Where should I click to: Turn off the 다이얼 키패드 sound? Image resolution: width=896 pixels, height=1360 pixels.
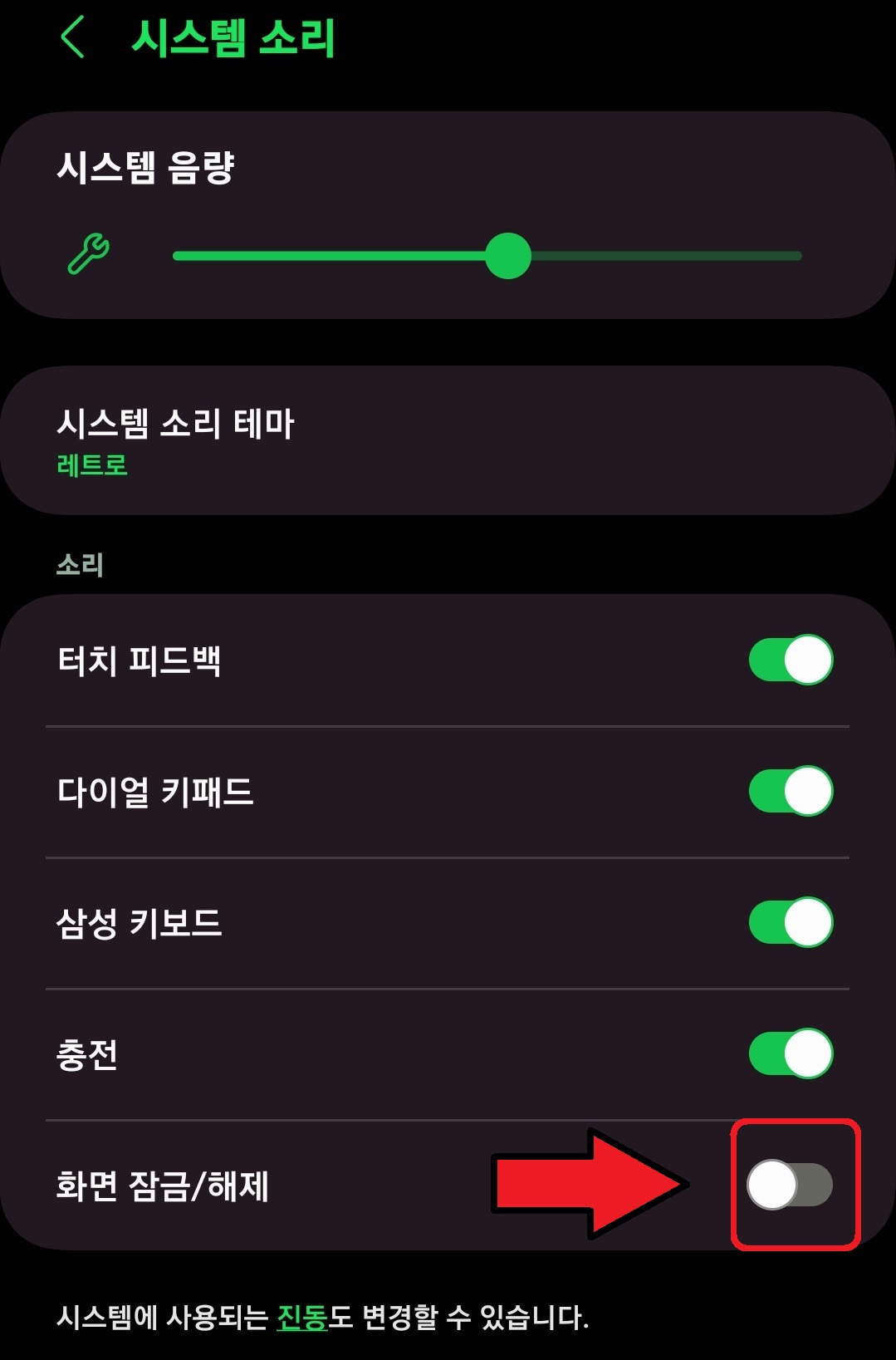(791, 791)
